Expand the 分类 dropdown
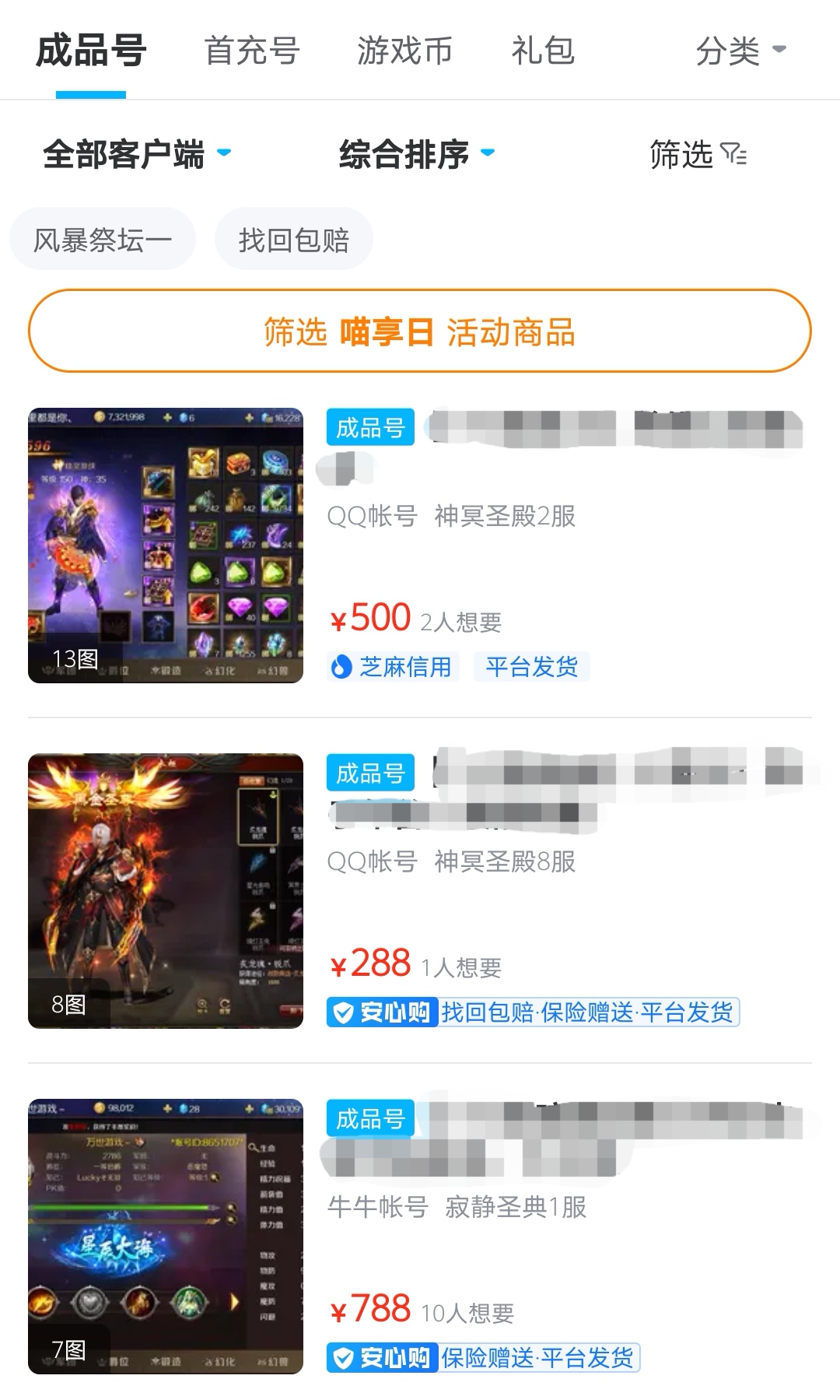 pos(740,51)
